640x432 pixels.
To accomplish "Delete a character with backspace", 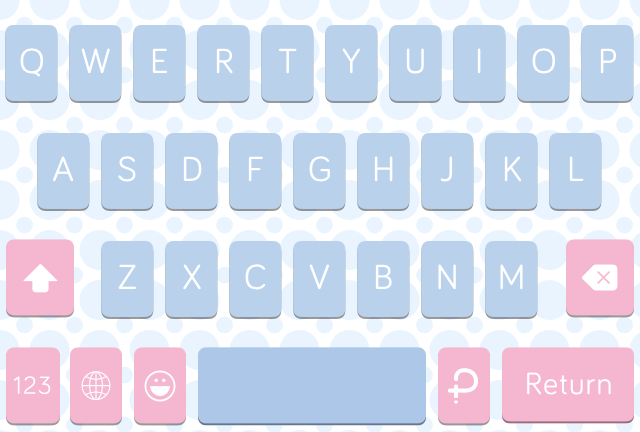I will [600, 277].
